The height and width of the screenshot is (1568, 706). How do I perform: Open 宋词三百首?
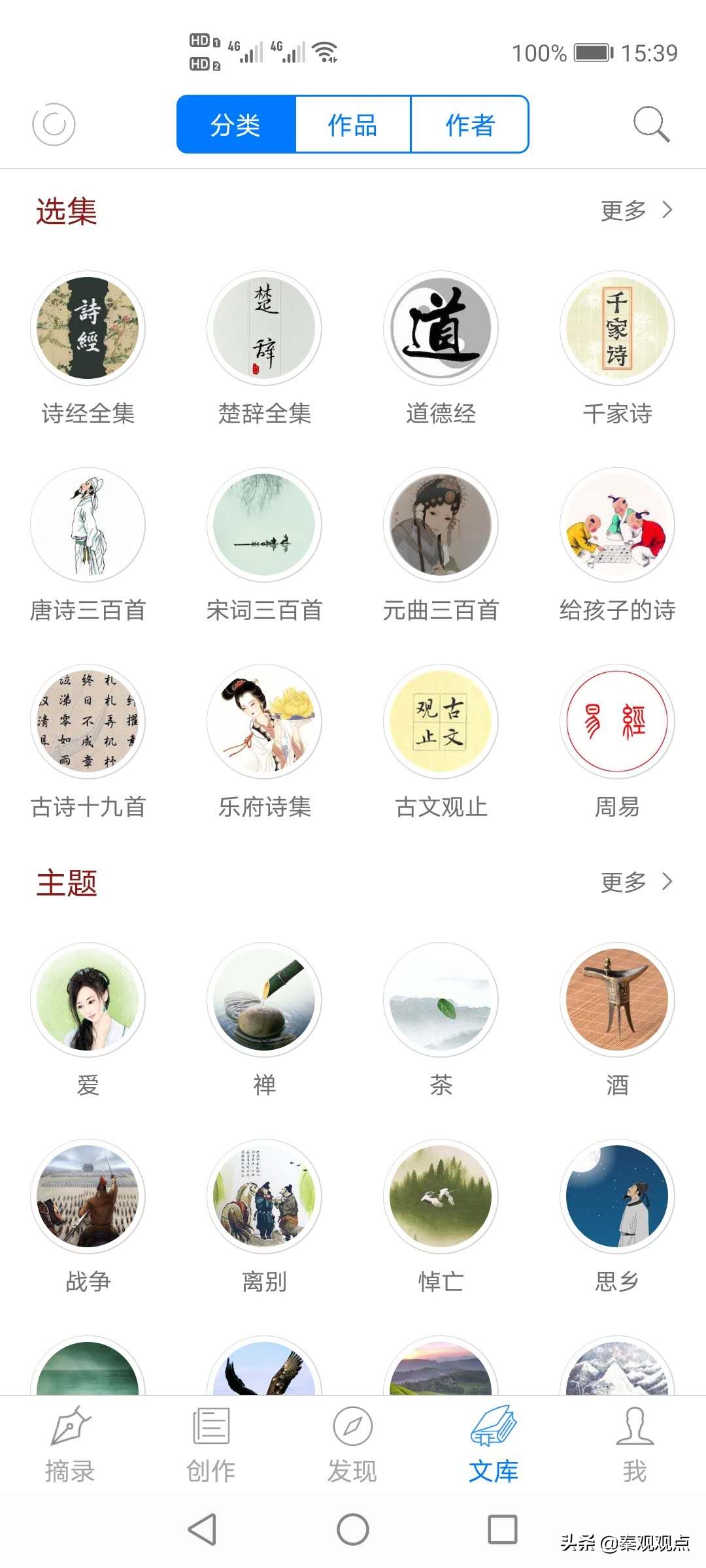264,525
